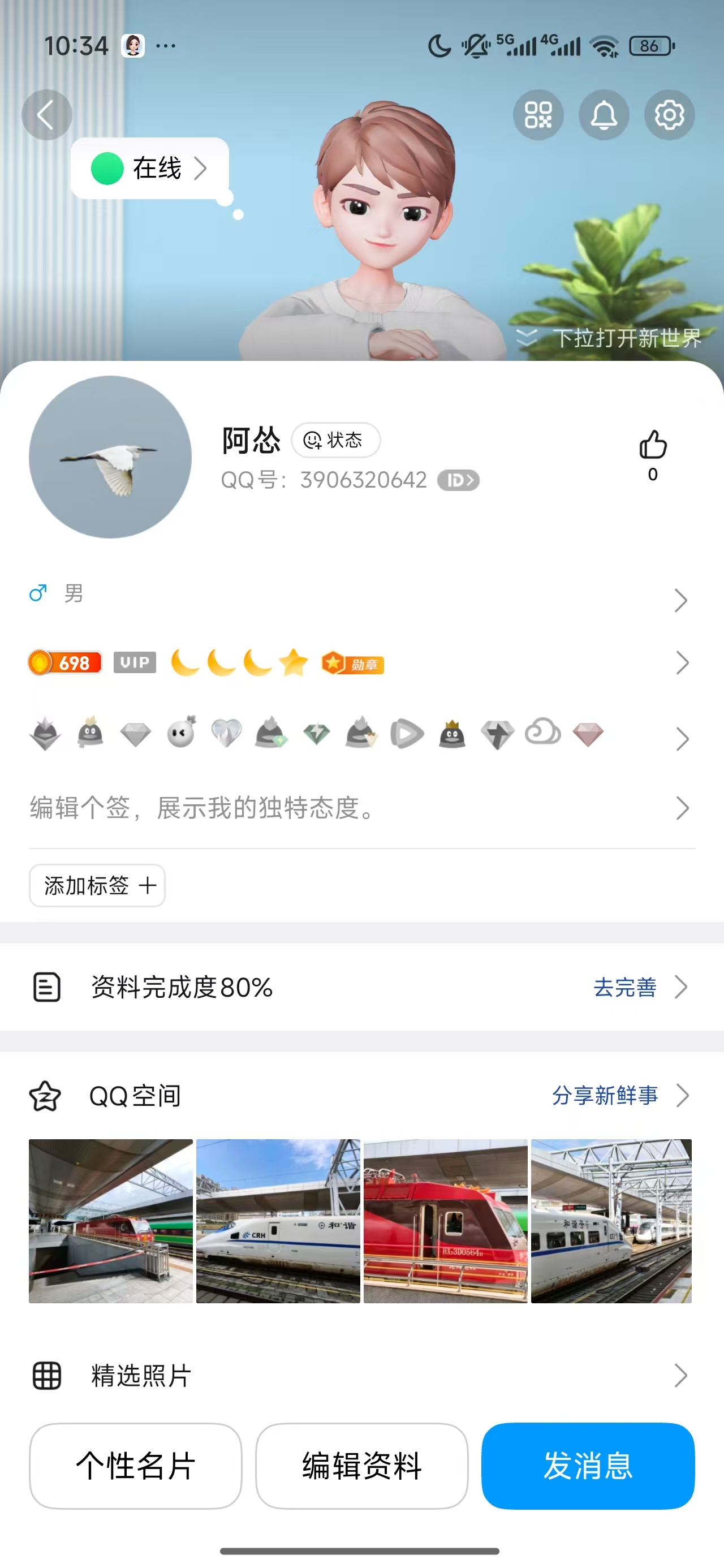Open the settings gear
The height and width of the screenshot is (1568, 724).
click(669, 114)
